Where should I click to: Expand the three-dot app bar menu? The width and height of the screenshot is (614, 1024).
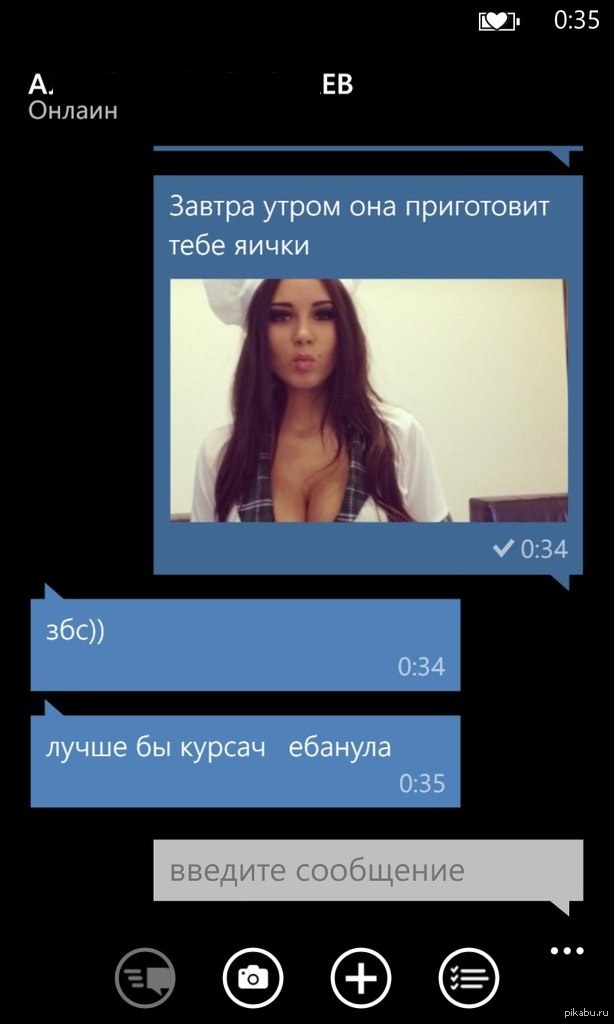click(566, 950)
